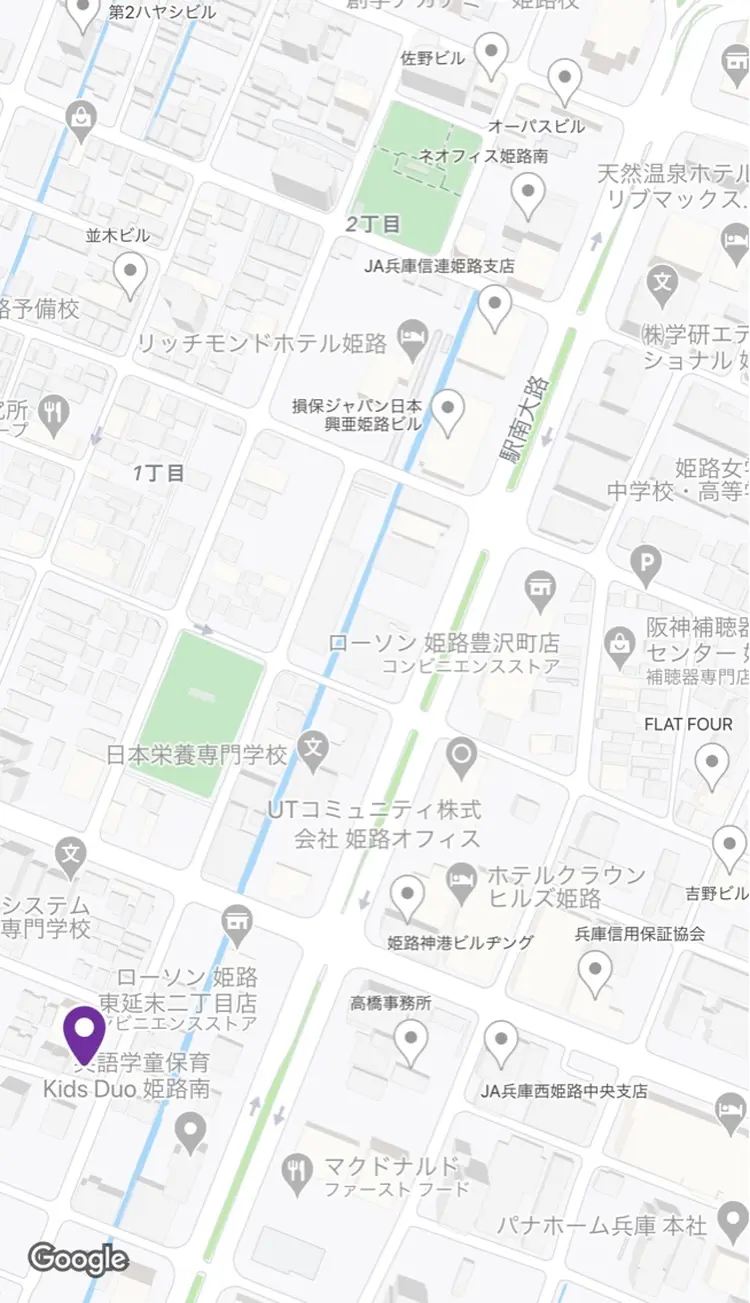Click the hotel bed icon for リッチモンドホテル姫路
This screenshot has width=750, height=1303.
tap(410, 335)
